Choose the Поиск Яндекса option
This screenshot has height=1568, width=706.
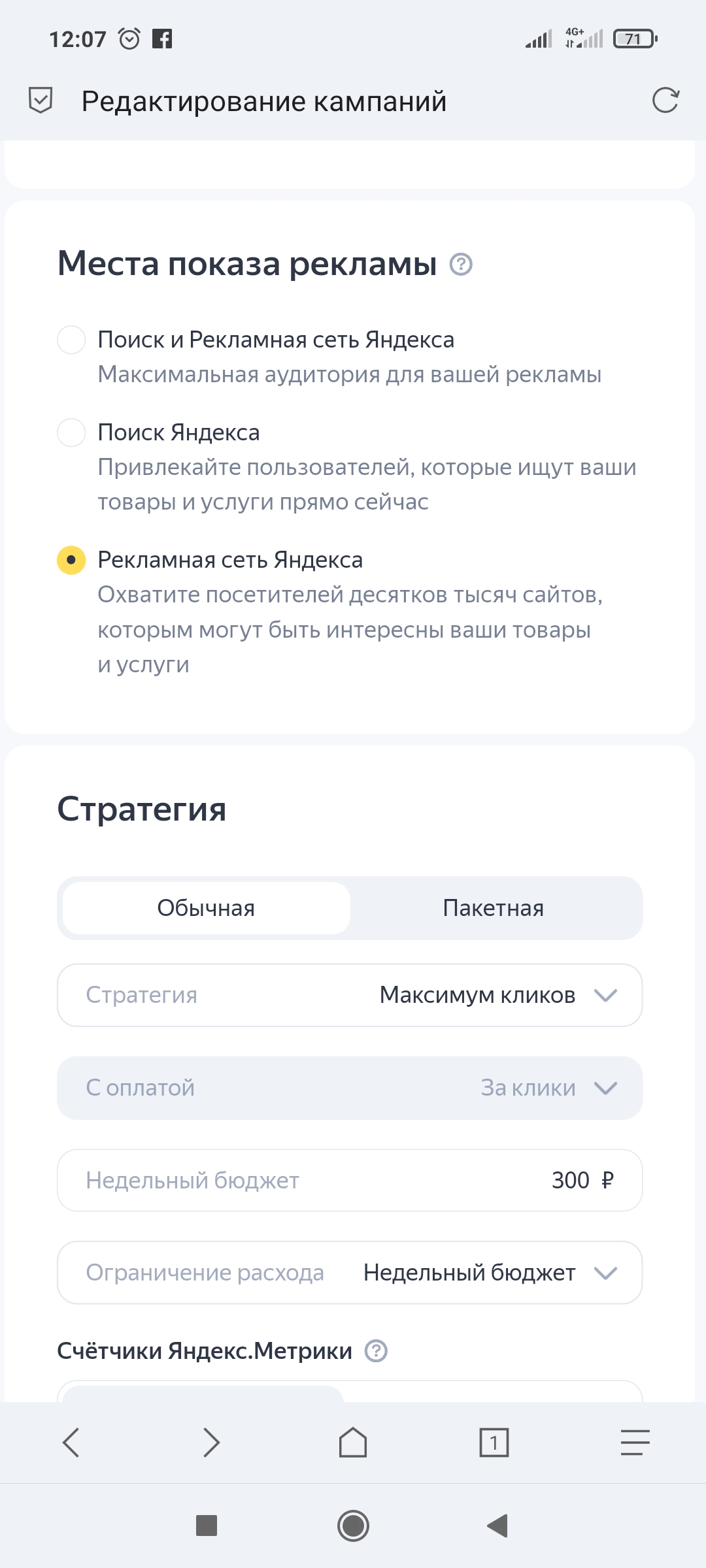pos(71,433)
